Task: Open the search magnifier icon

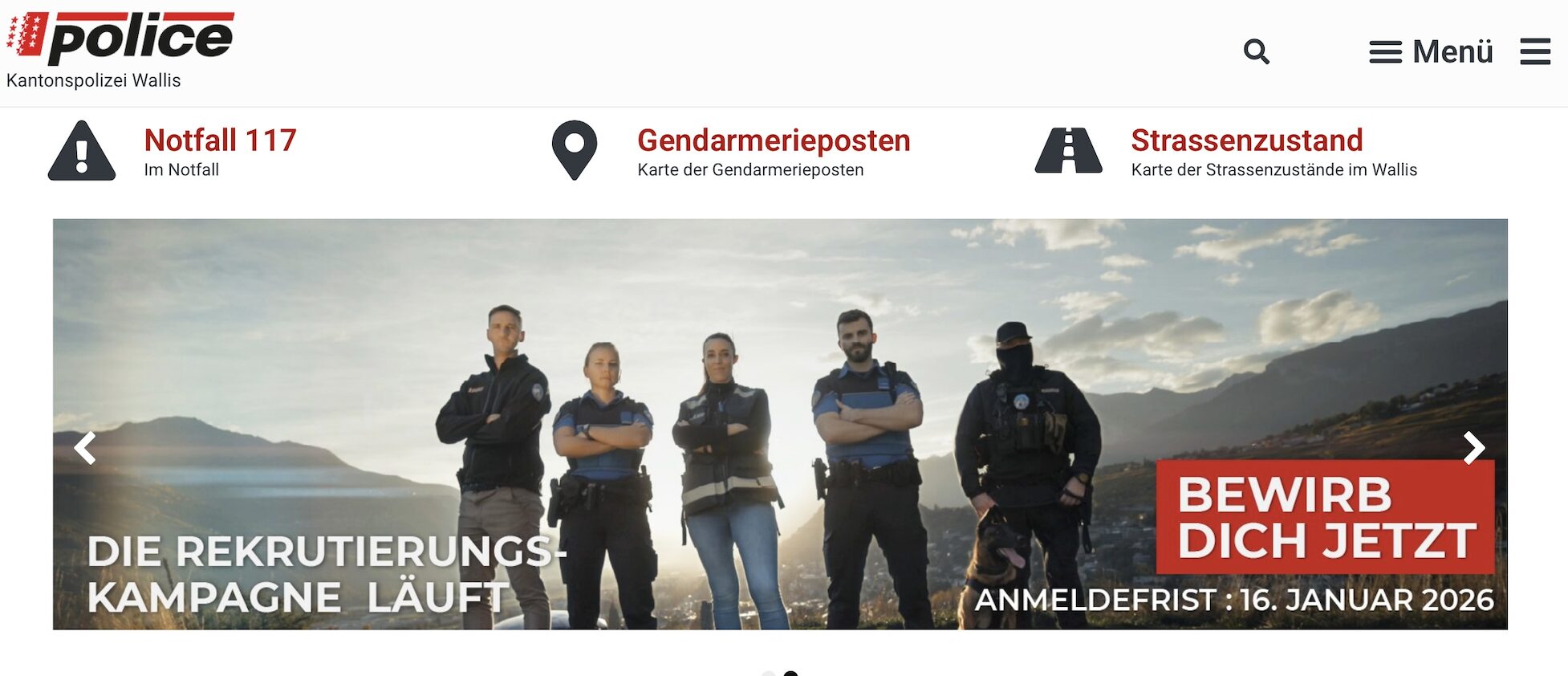Action: (x=1256, y=52)
